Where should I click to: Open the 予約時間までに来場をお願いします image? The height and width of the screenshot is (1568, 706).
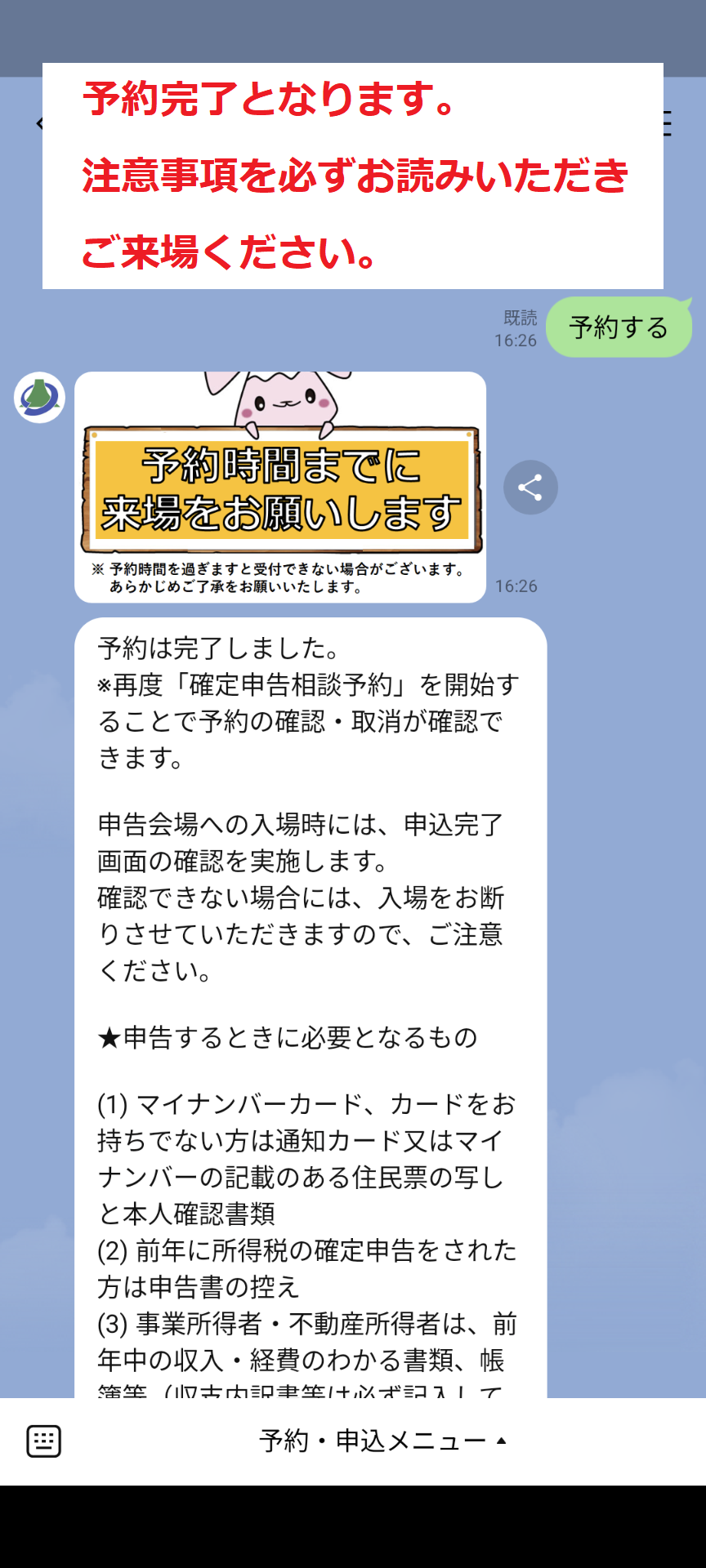[x=280, y=488]
